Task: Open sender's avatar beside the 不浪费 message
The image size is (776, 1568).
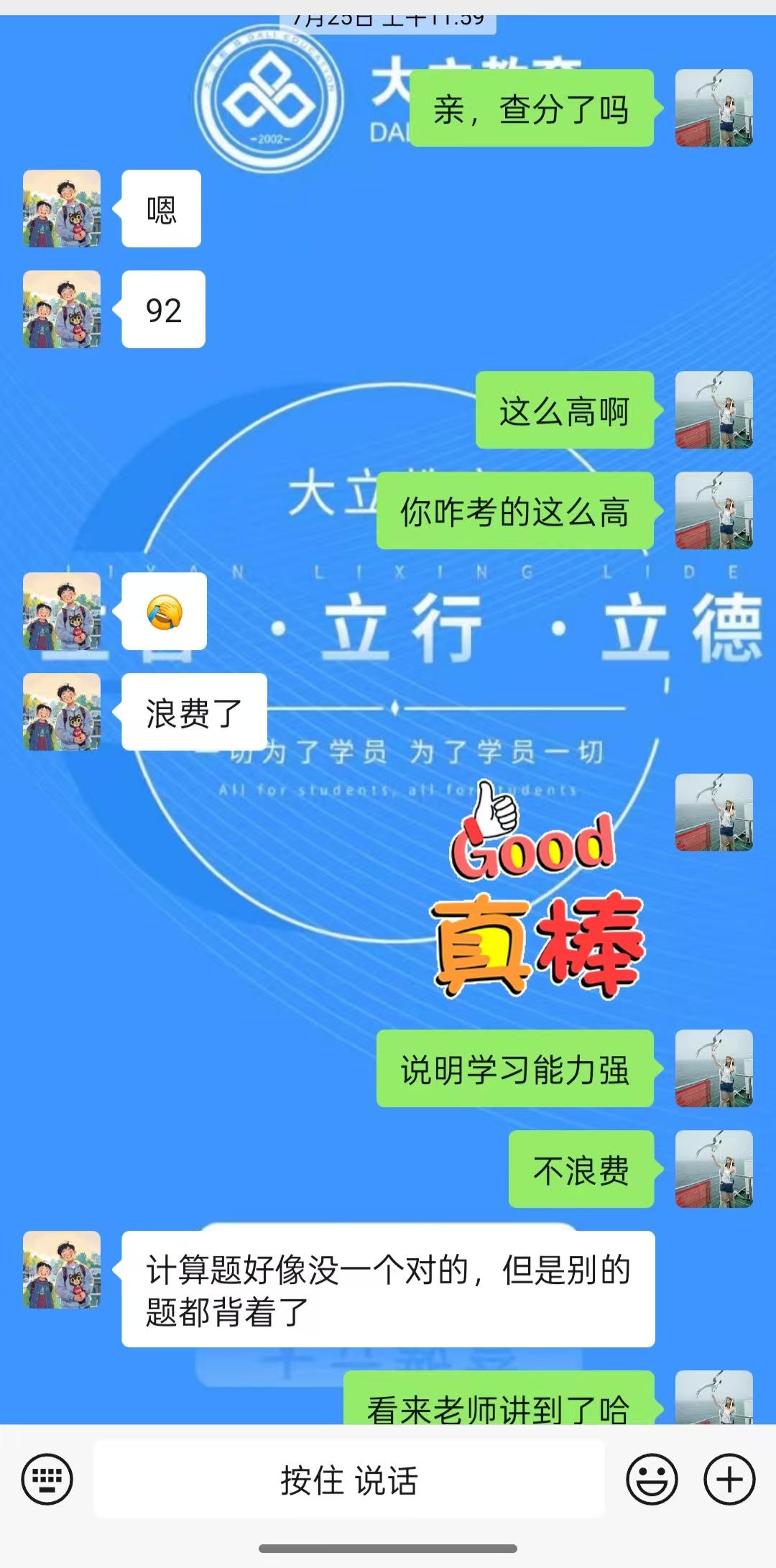Action: 713,1169
